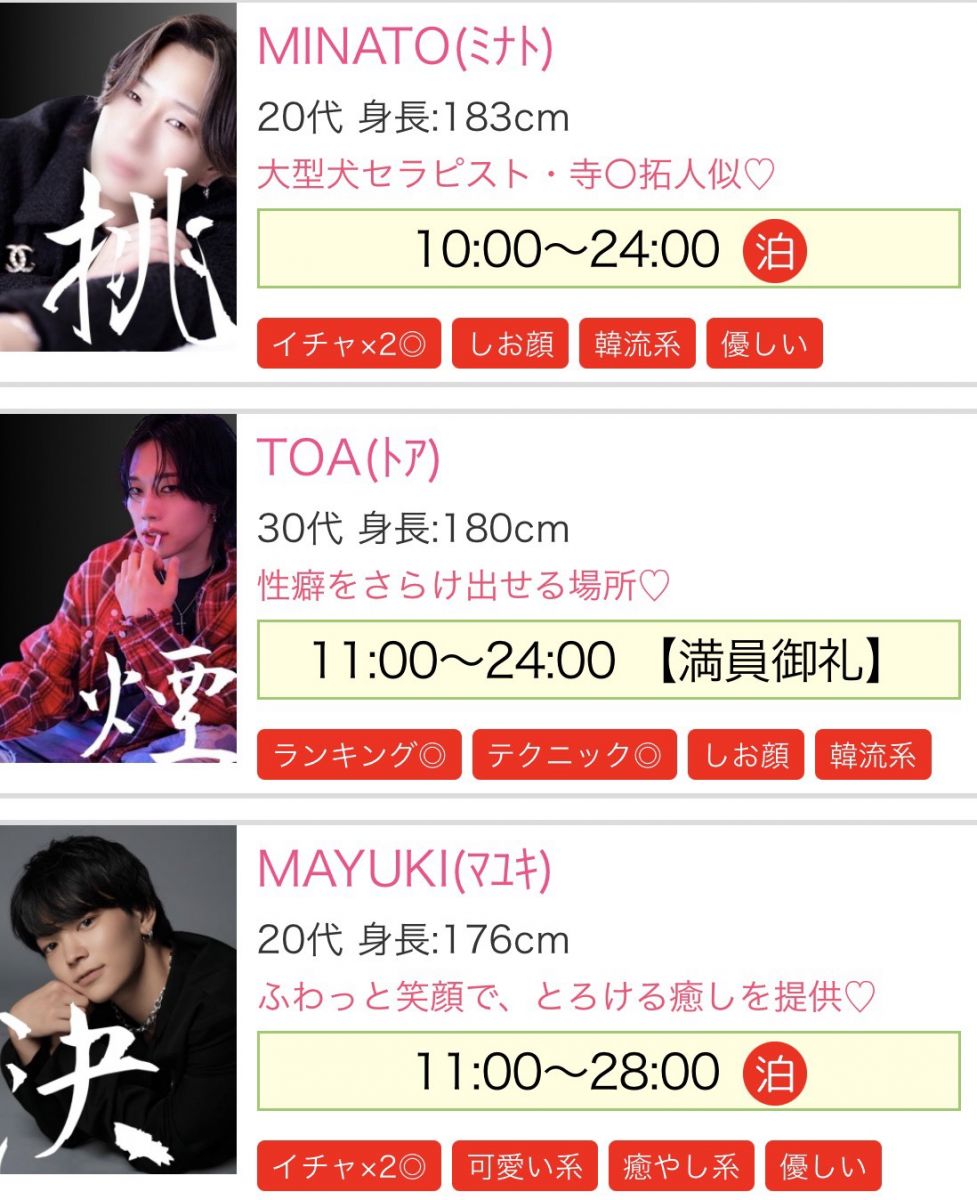Select the 韓流系 tag under TOA
The width and height of the screenshot is (977, 1200).
873,755
